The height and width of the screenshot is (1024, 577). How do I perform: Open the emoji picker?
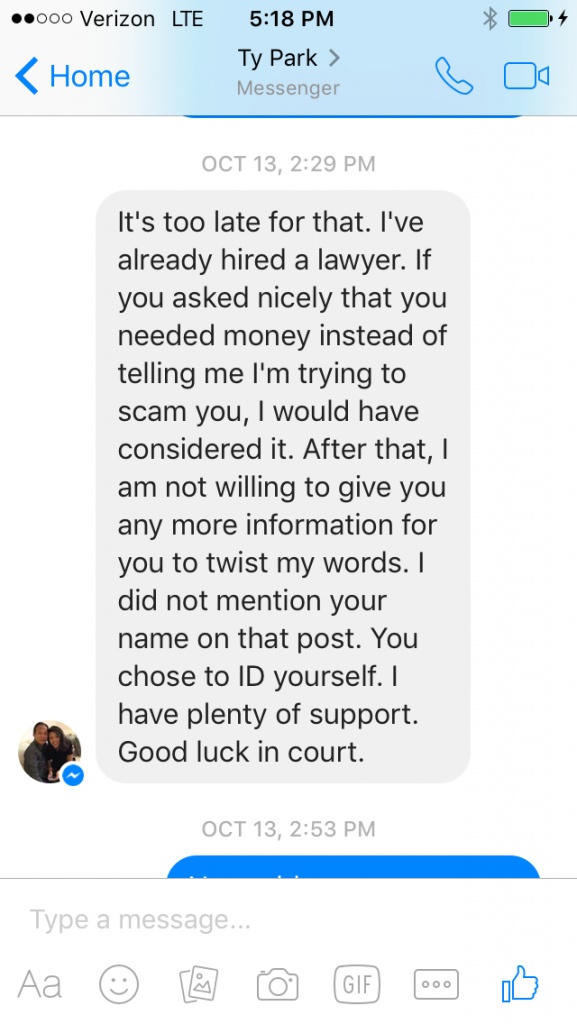pos(119,984)
